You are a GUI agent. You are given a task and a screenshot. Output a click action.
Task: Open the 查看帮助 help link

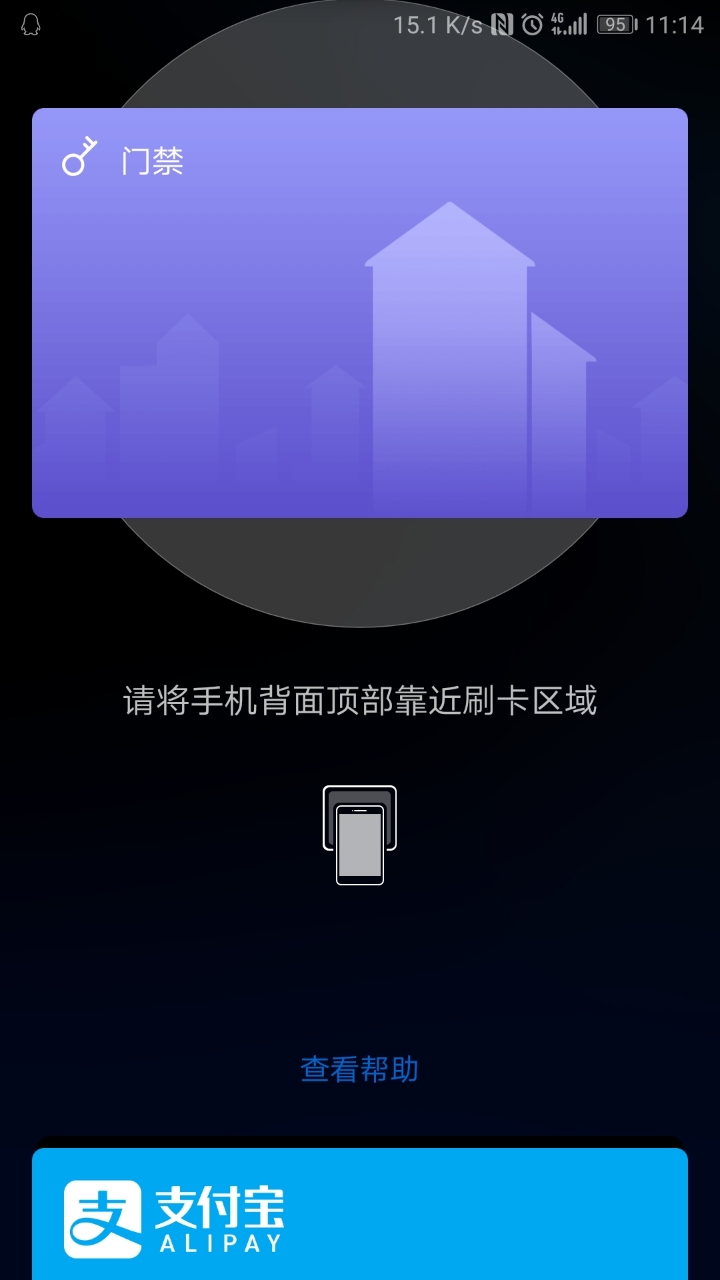tap(359, 1069)
